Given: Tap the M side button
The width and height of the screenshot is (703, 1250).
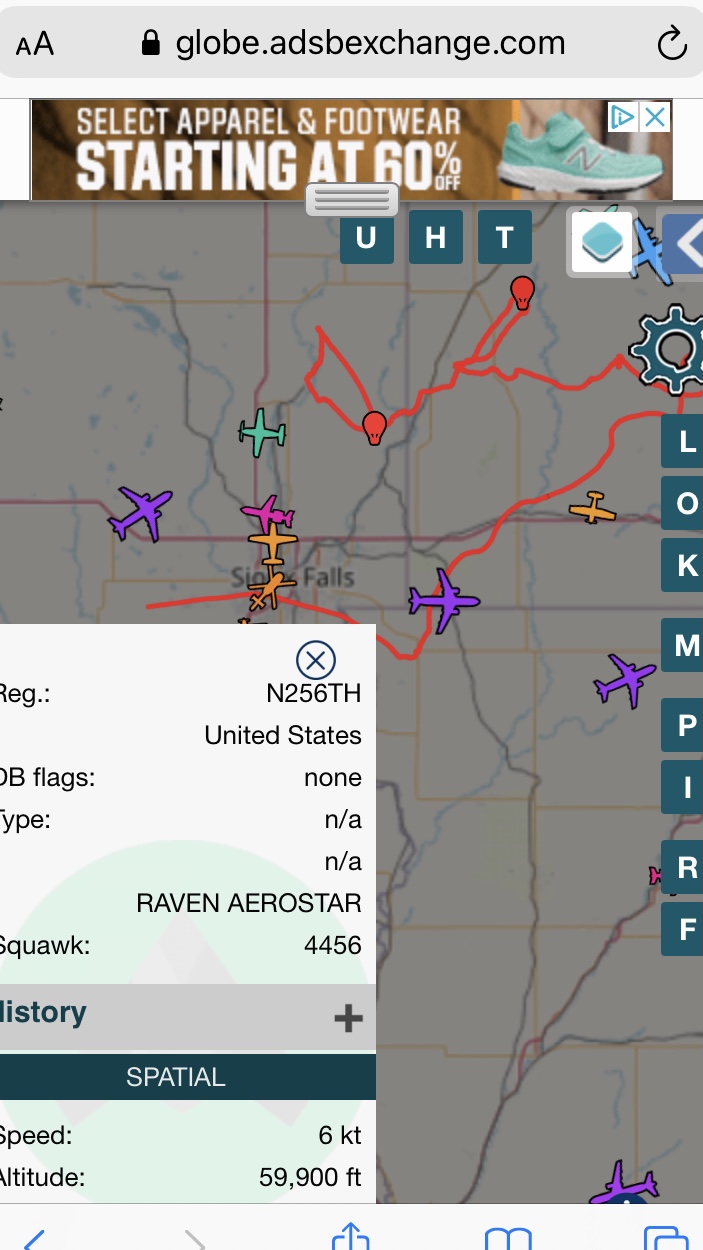Looking at the screenshot, I should coord(686,645).
